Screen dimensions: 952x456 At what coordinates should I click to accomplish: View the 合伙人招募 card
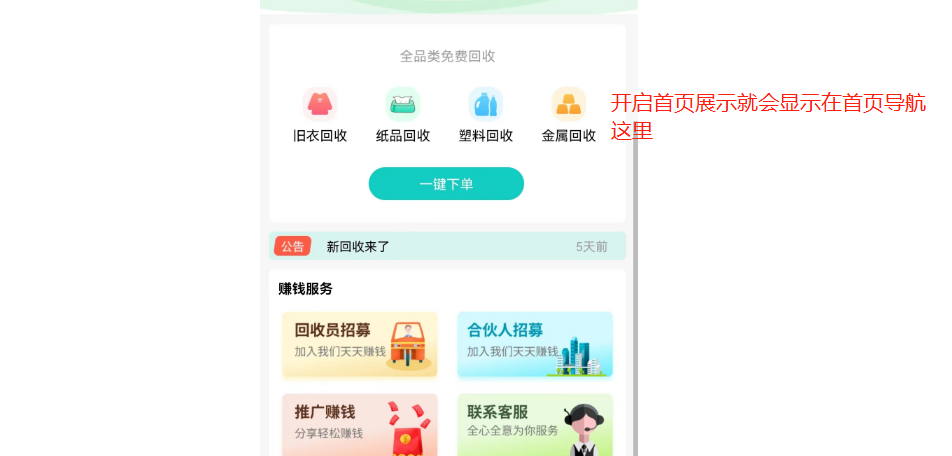click(534, 344)
